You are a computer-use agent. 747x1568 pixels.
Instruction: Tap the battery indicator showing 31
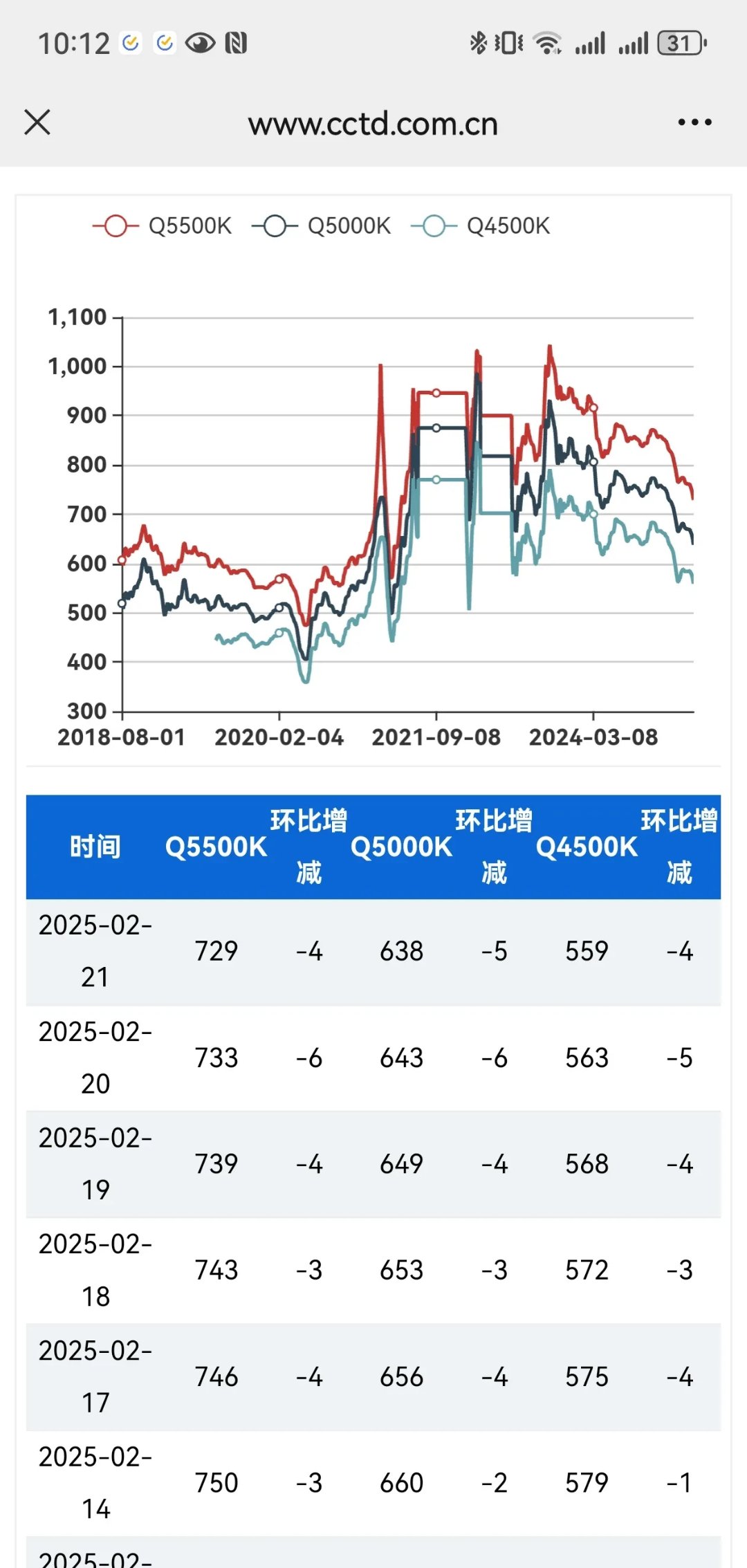(x=680, y=42)
